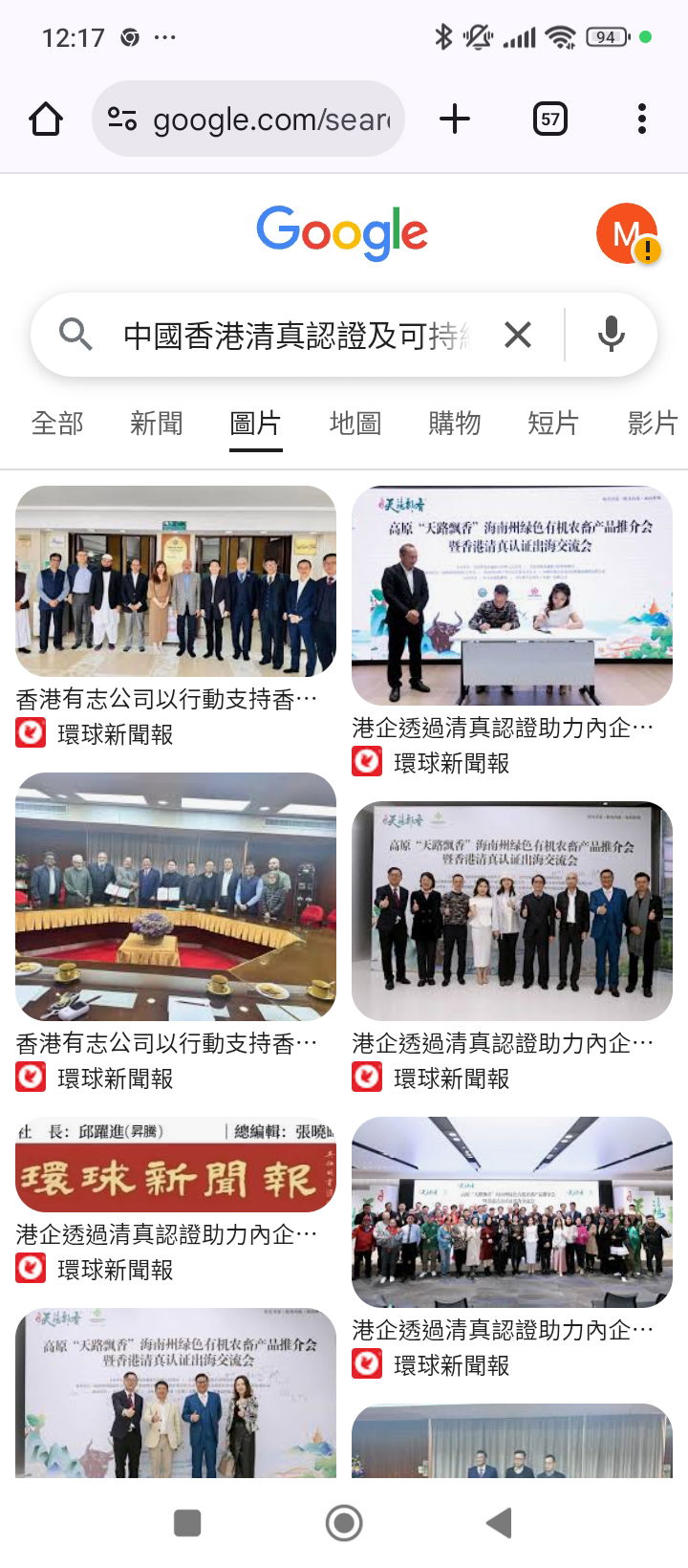Edit the search query text

(297, 336)
